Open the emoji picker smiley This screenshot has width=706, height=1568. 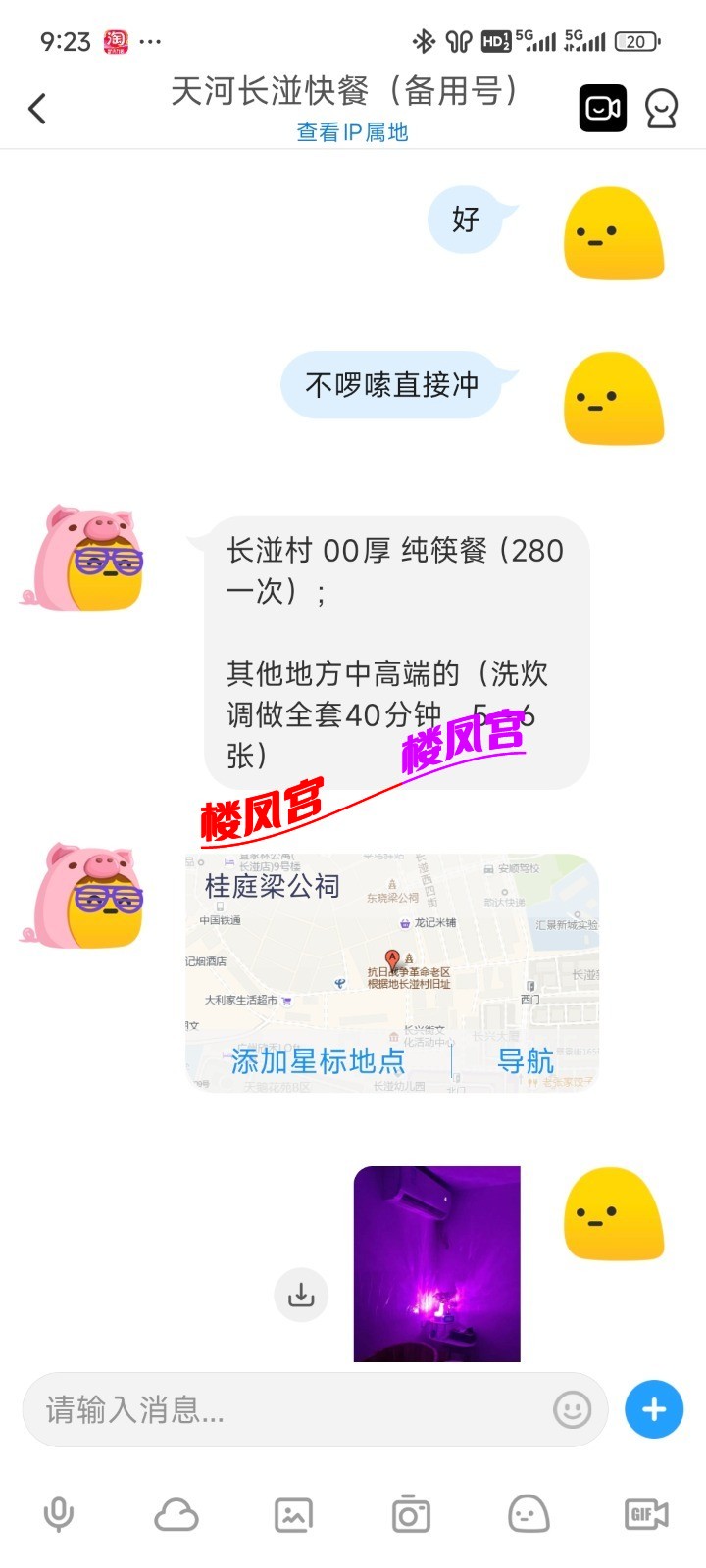[572, 1410]
